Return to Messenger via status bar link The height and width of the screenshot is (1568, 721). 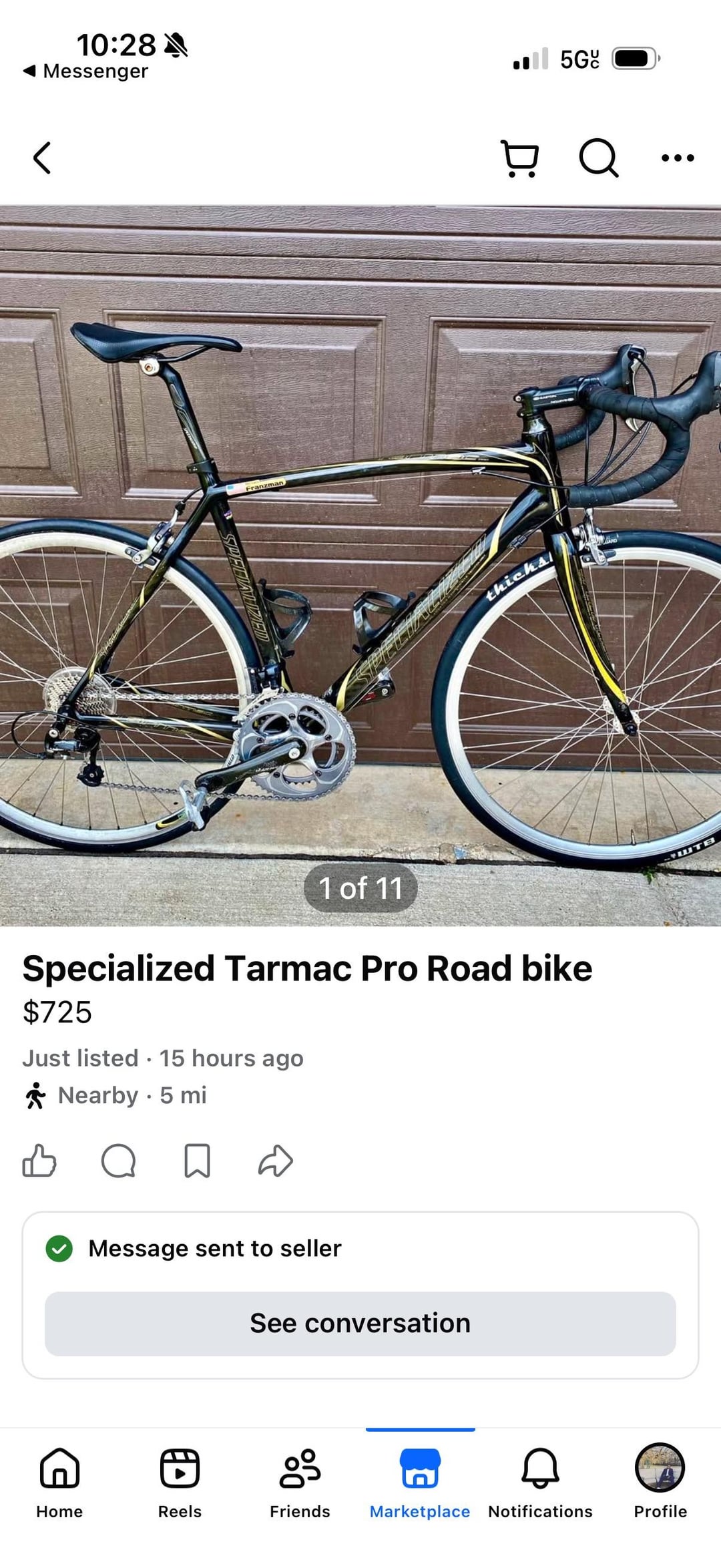(87, 71)
